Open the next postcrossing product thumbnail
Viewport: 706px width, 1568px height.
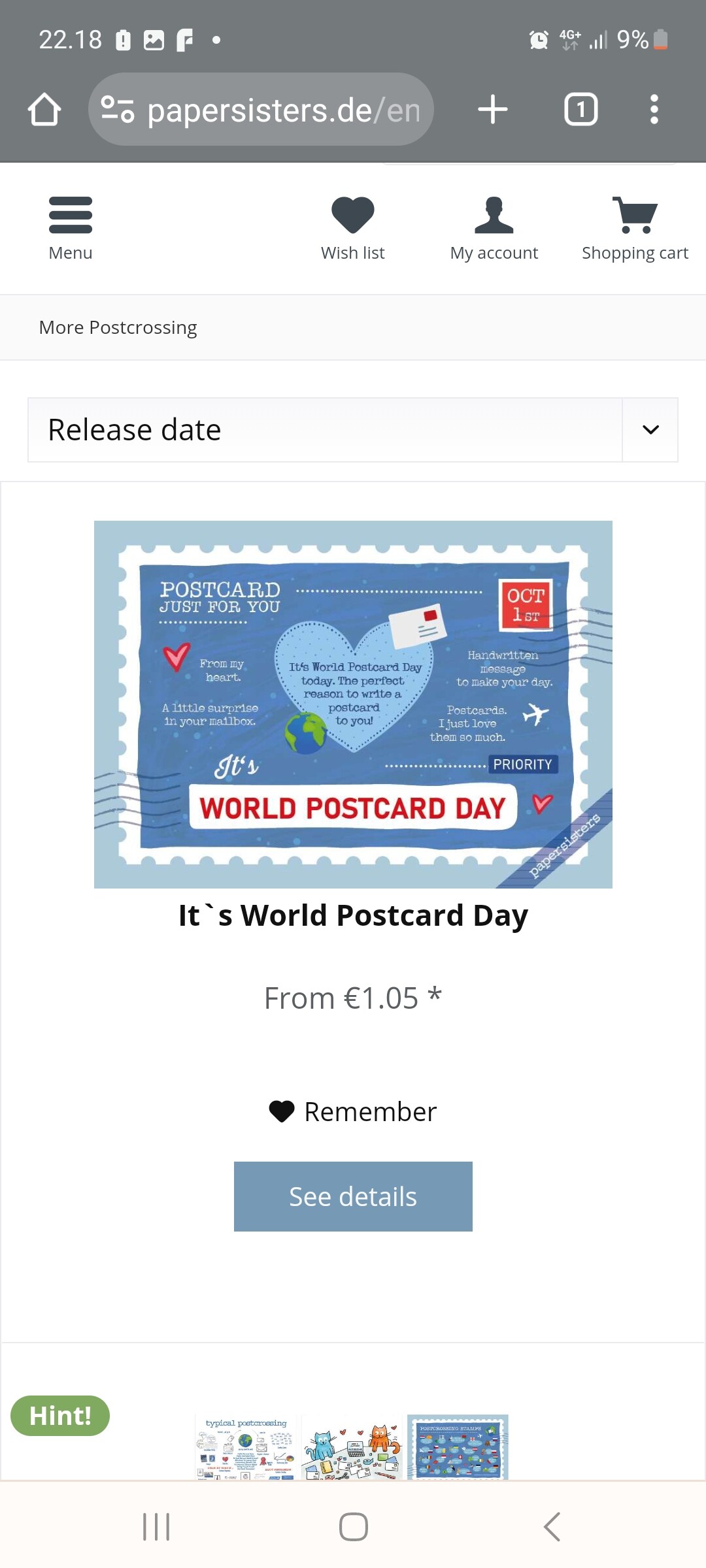tap(353, 1446)
